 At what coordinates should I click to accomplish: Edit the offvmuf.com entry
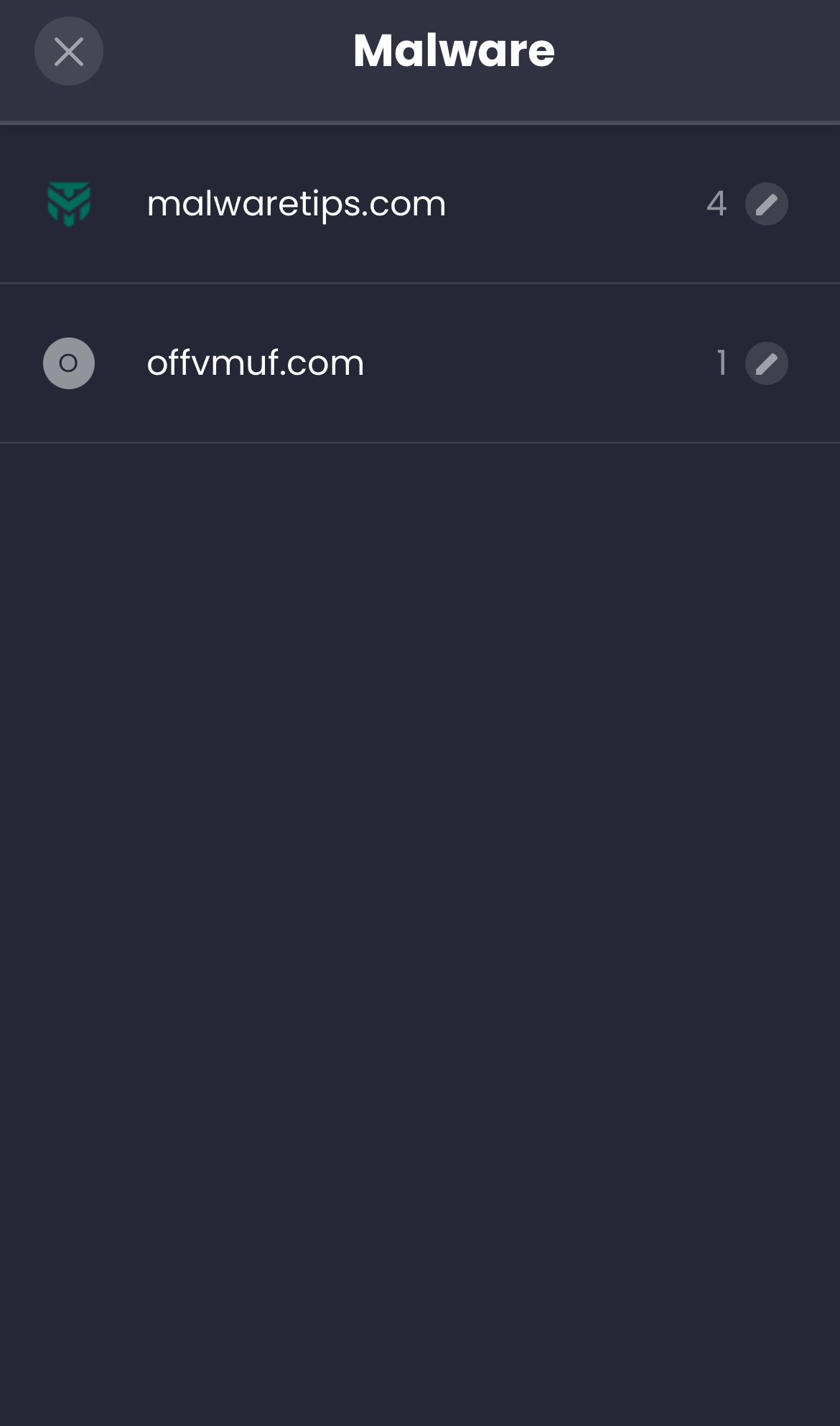[x=766, y=363]
